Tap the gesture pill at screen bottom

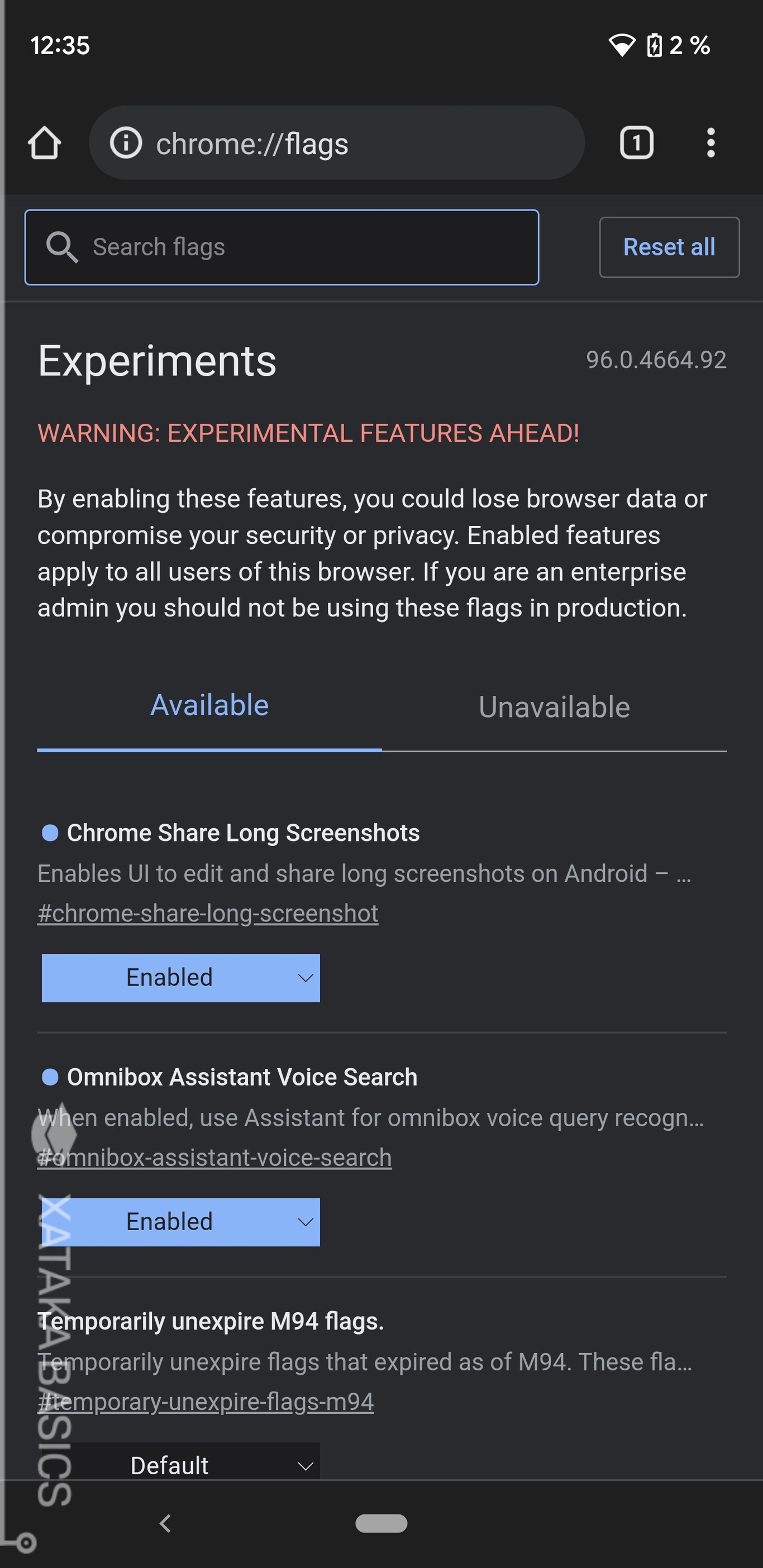click(381, 1524)
